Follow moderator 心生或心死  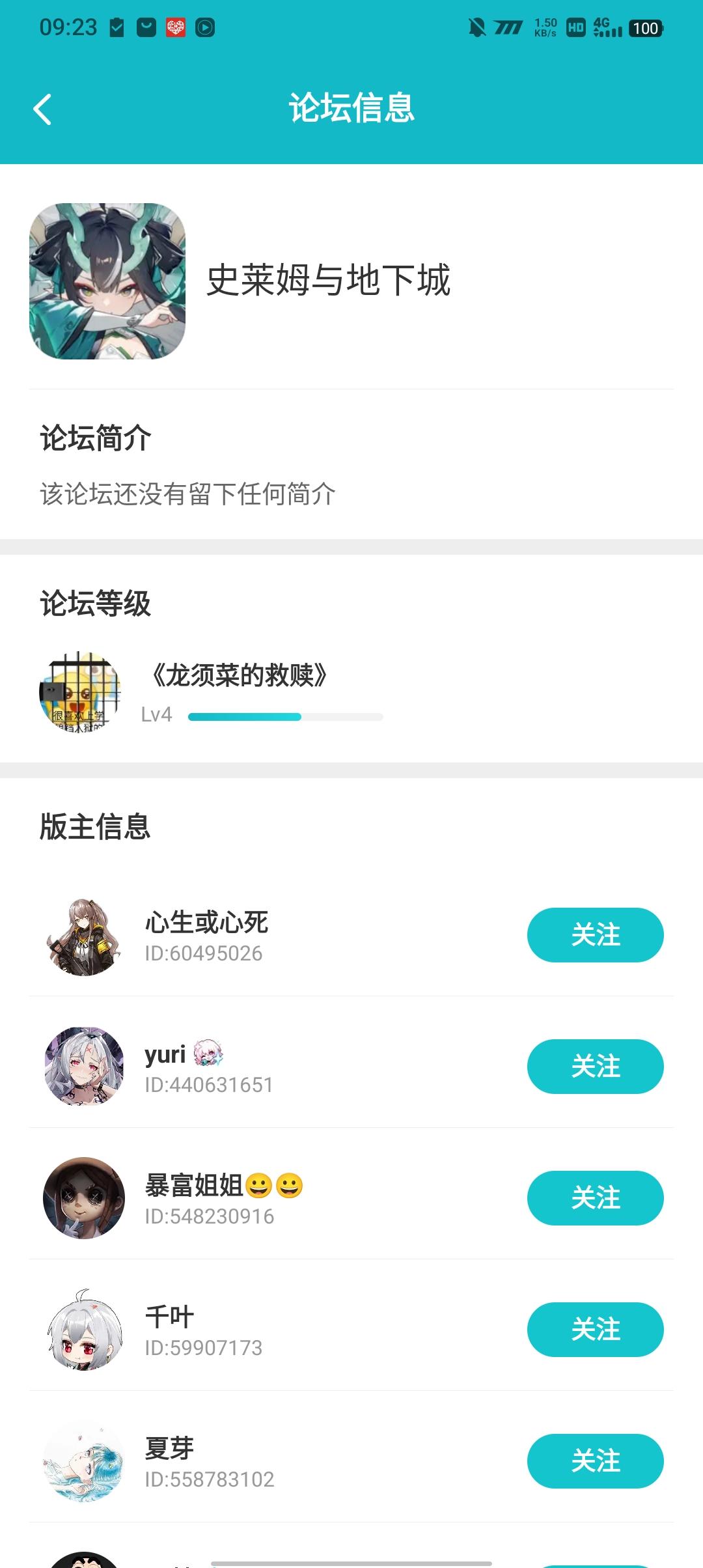point(595,934)
